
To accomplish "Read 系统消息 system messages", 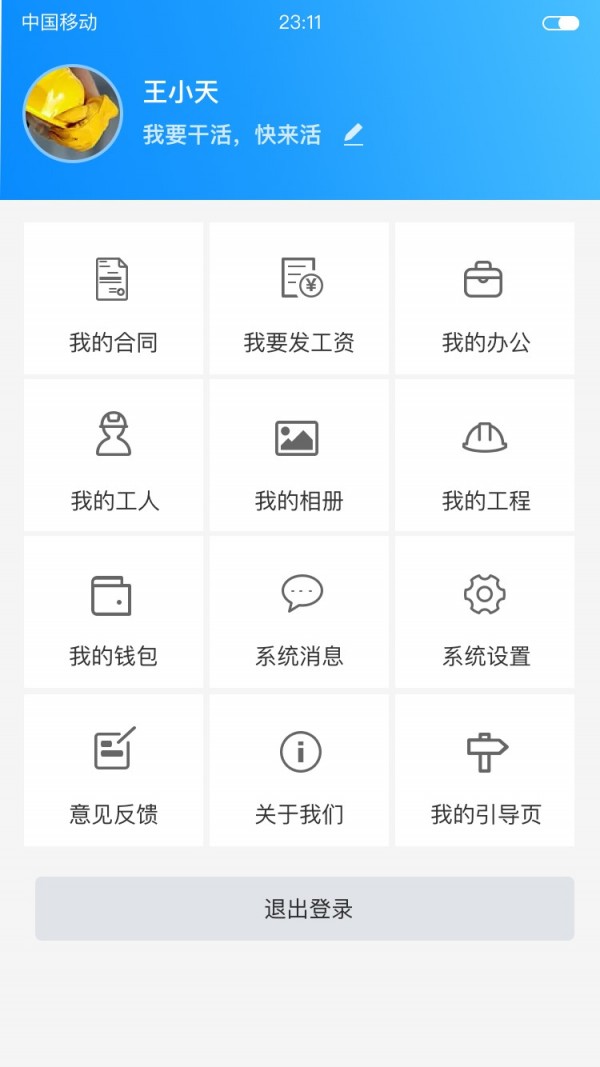I will click(x=299, y=613).
